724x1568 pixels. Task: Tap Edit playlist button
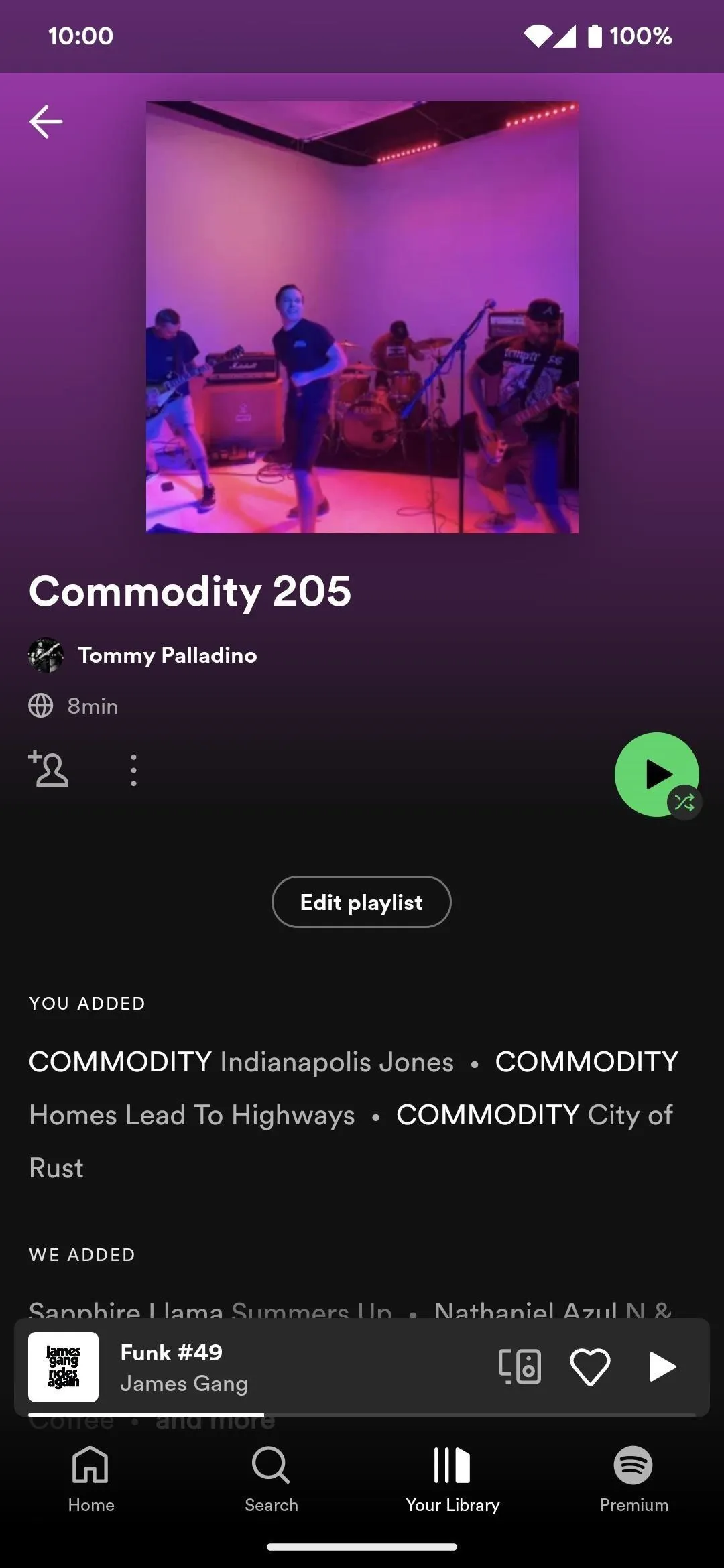(x=361, y=902)
